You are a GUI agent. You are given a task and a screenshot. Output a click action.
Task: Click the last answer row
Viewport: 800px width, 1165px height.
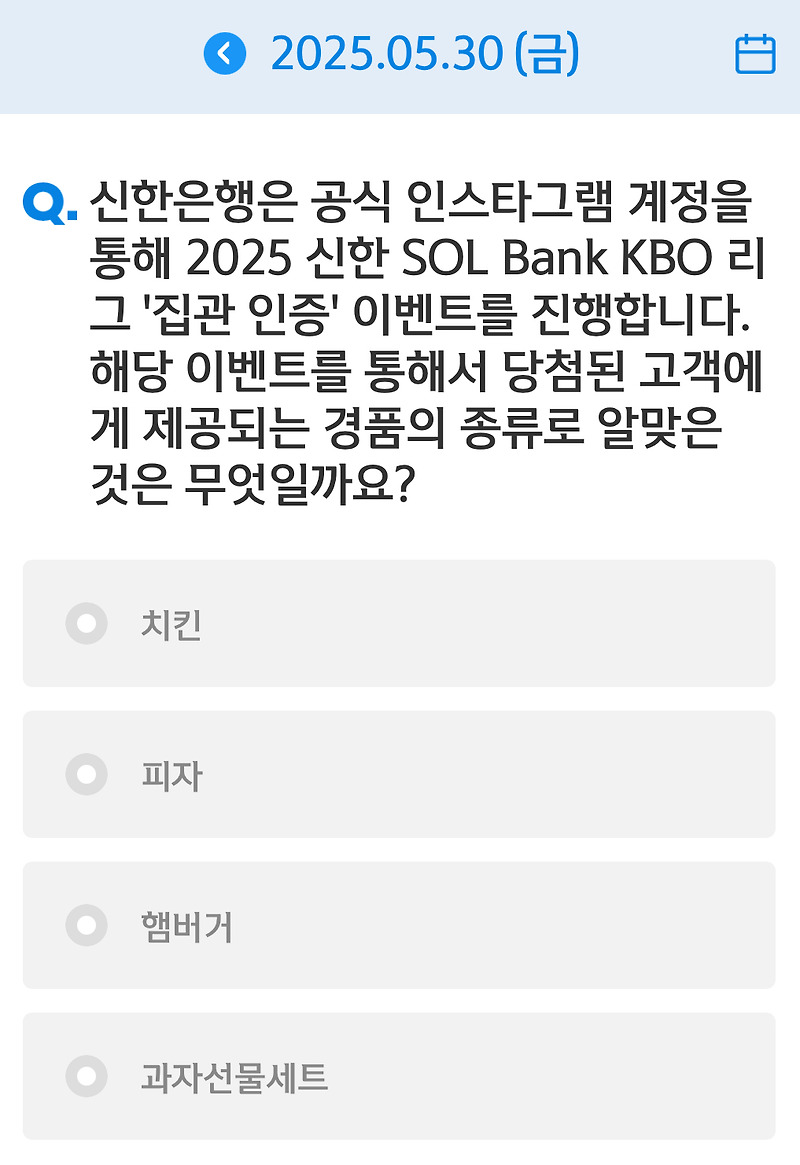pyautogui.click(x=400, y=1074)
